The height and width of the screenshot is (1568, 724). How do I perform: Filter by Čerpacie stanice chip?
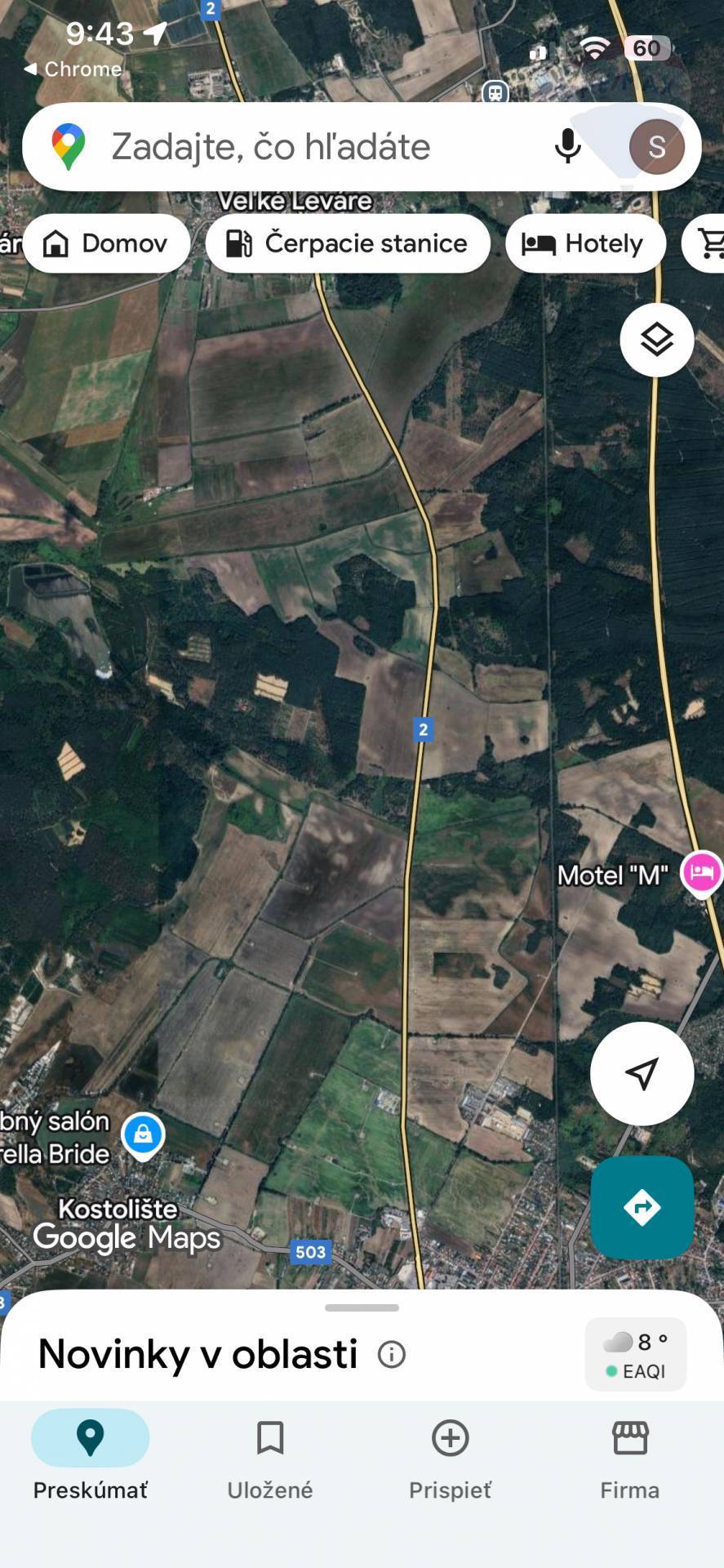click(x=348, y=243)
